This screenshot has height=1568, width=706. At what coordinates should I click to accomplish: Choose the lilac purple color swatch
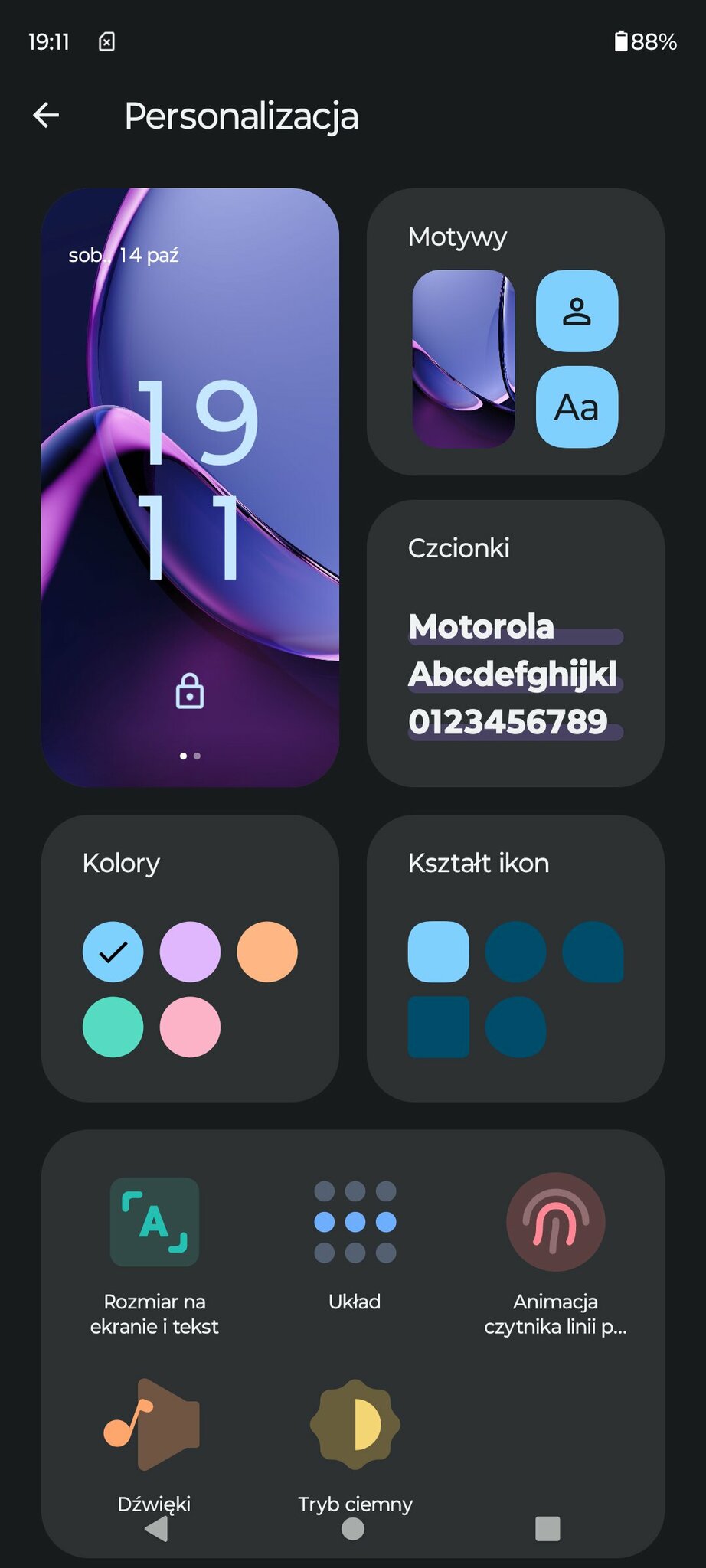pyautogui.click(x=190, y=952)
